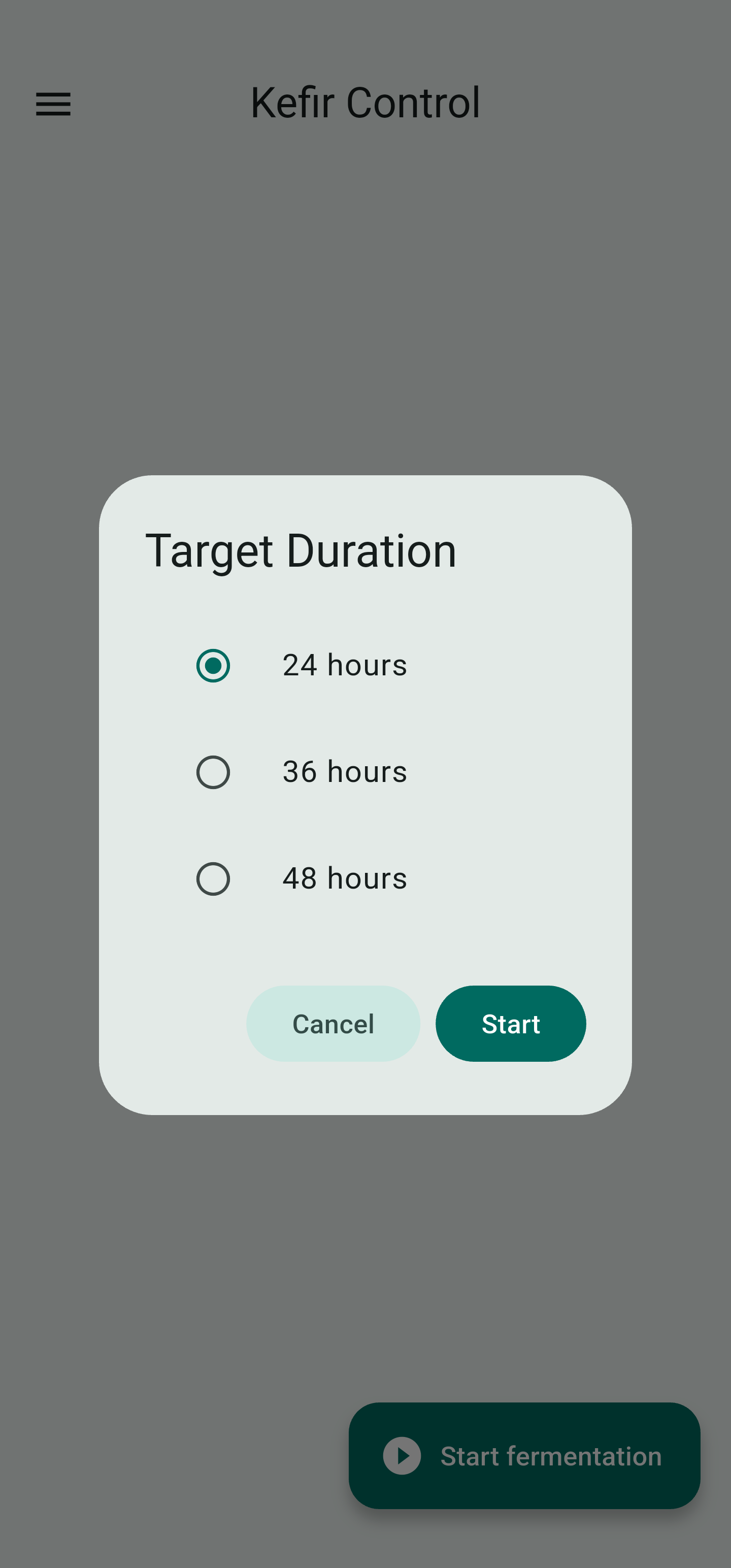This screenshot has width=731, height=1568.
Task: Pick the 48 hours radio option
Action: pyautogui.click(x=213, y=878)
